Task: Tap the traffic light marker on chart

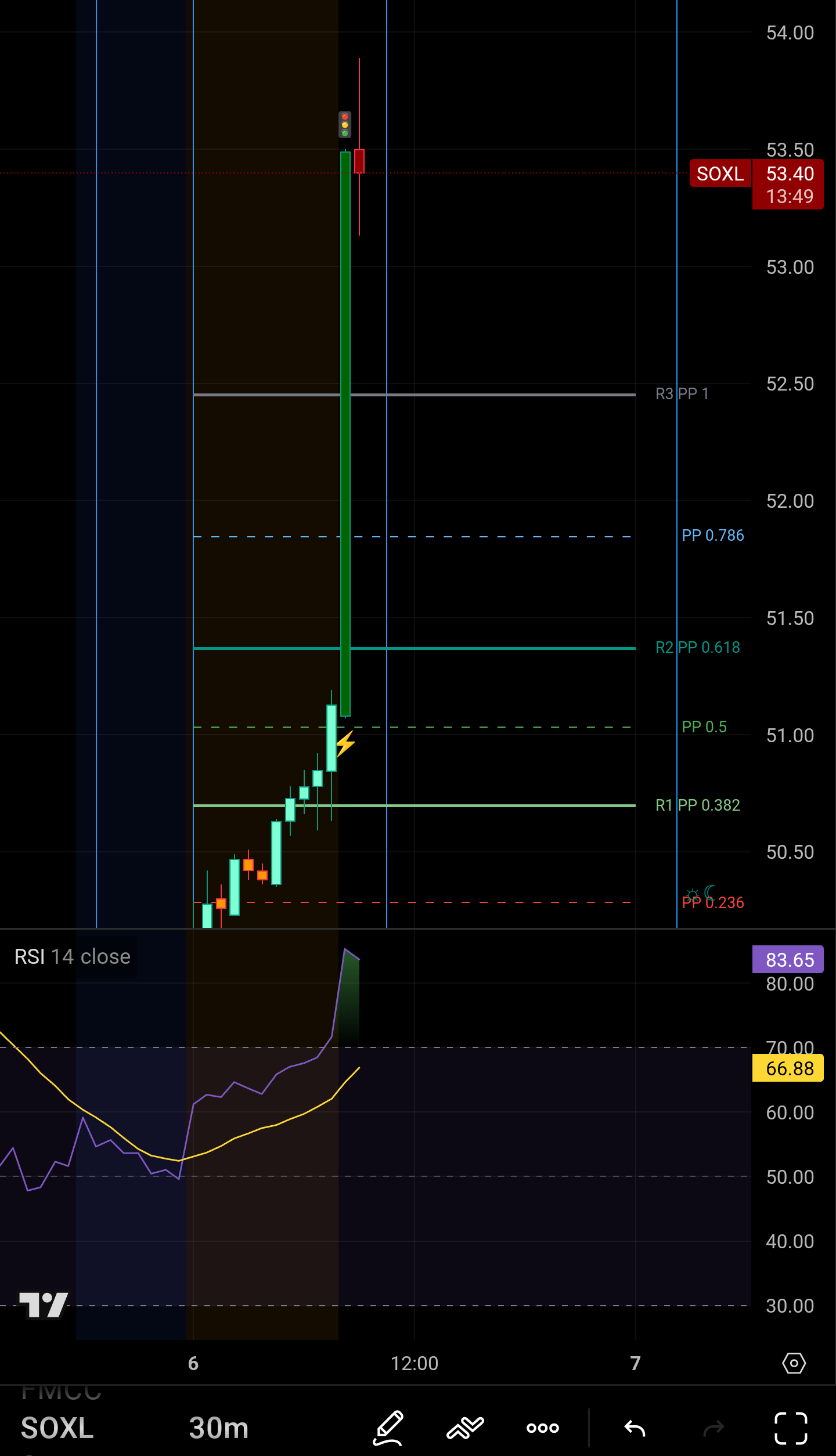Action: 345,125
